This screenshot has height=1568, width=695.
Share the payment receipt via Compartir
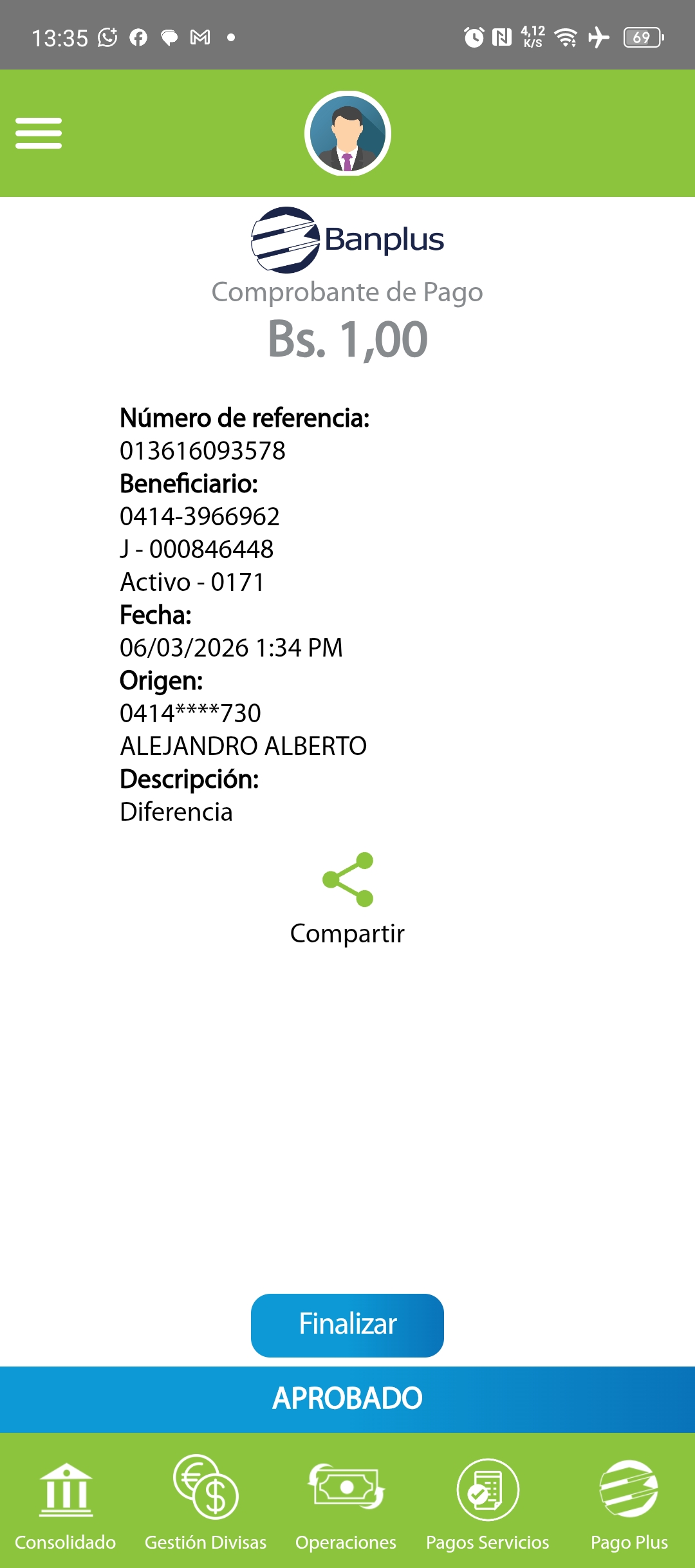[347, 897]
